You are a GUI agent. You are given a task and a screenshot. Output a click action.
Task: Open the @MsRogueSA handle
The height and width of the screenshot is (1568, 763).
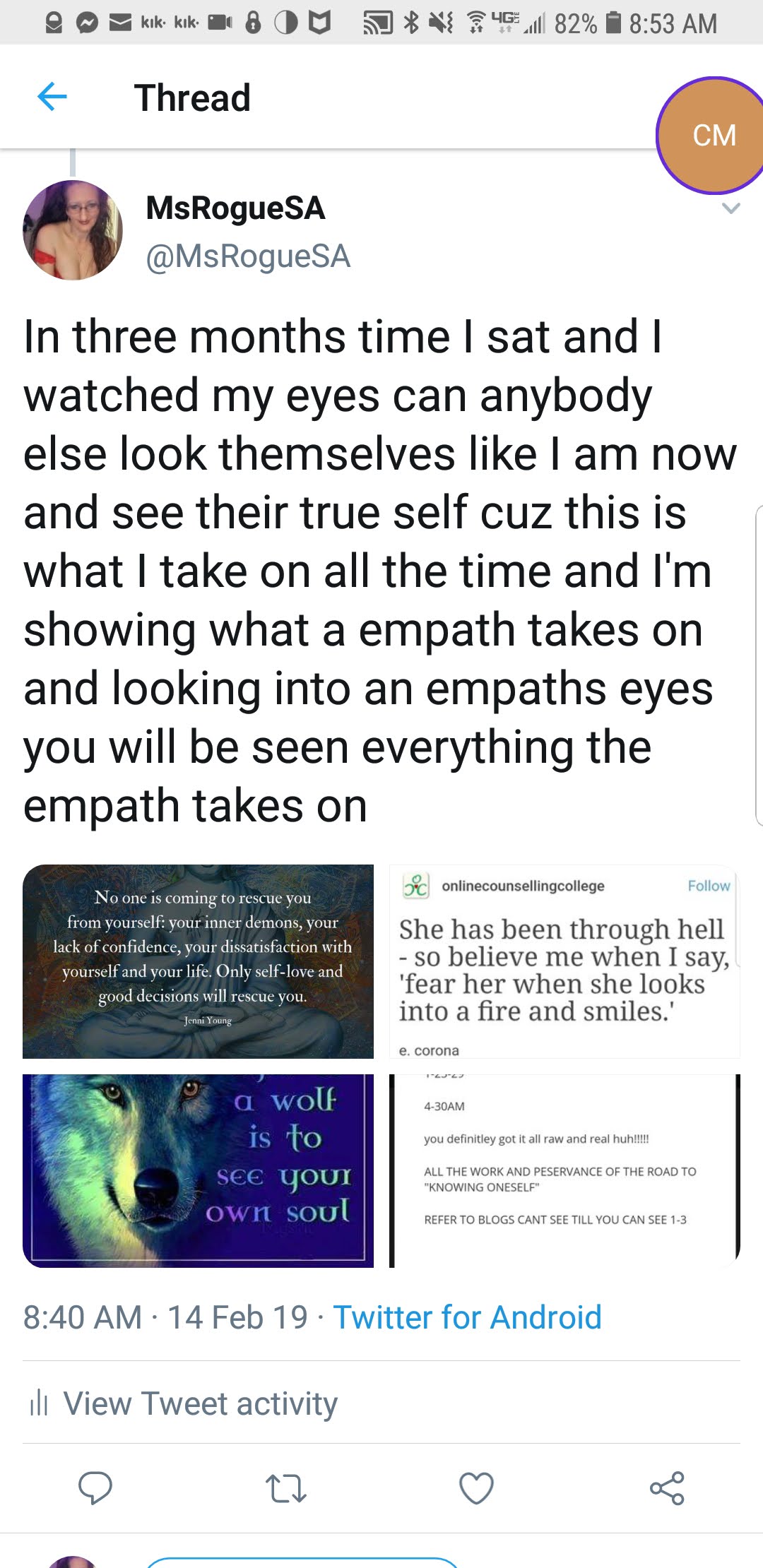pos(248,256)
